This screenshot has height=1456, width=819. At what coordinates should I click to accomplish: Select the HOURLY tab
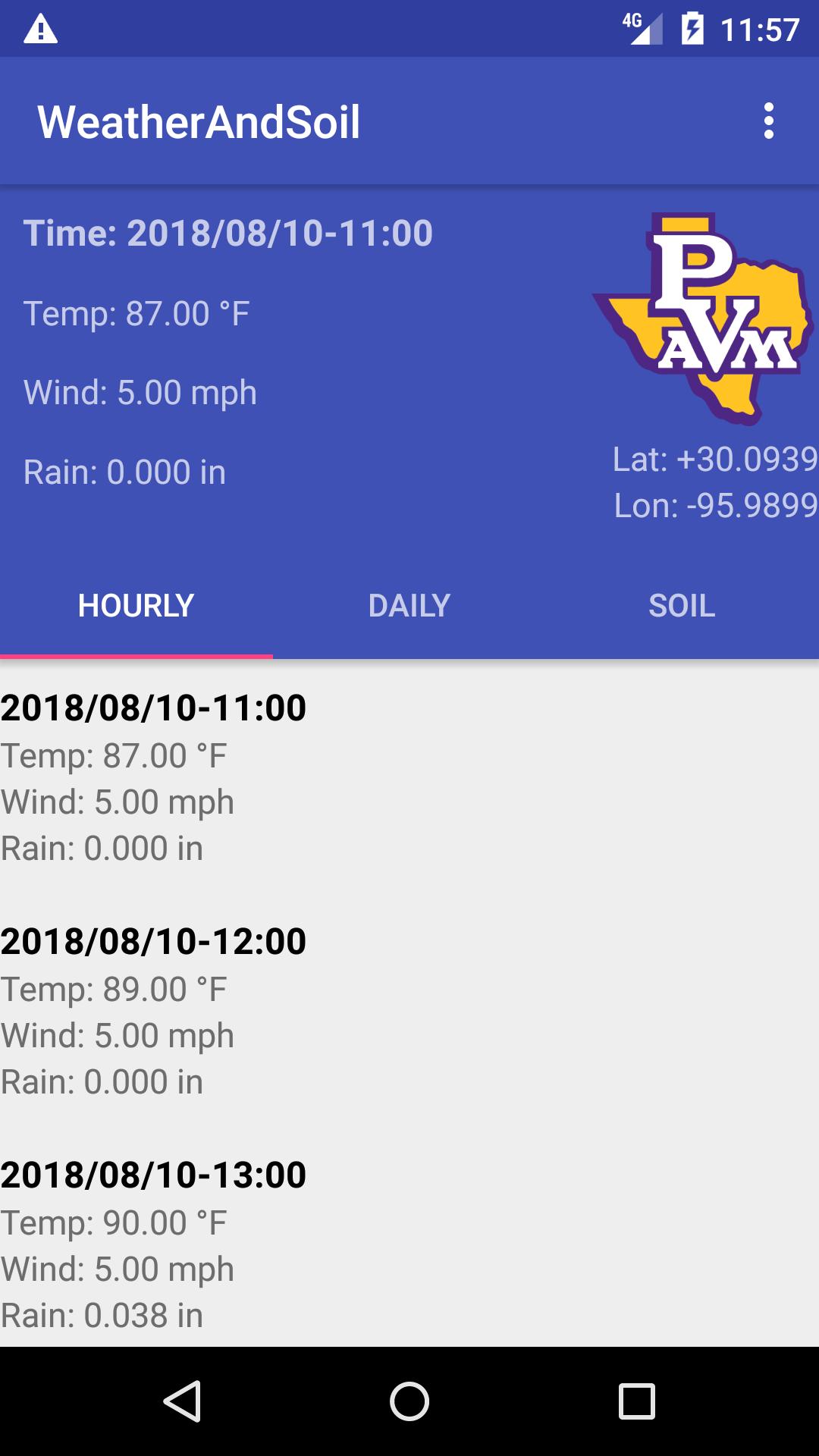pos(136,604)
